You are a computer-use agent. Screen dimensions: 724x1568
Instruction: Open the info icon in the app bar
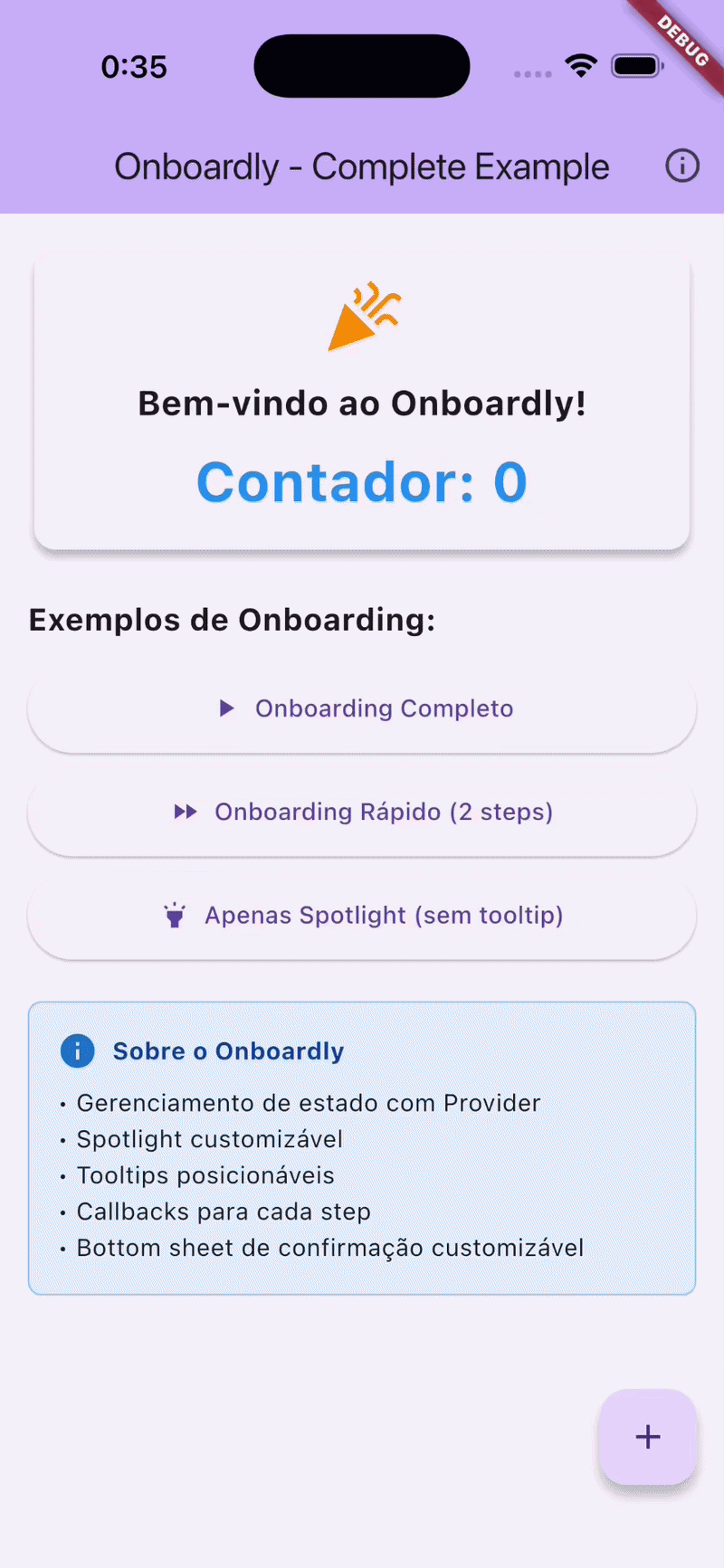682,166
